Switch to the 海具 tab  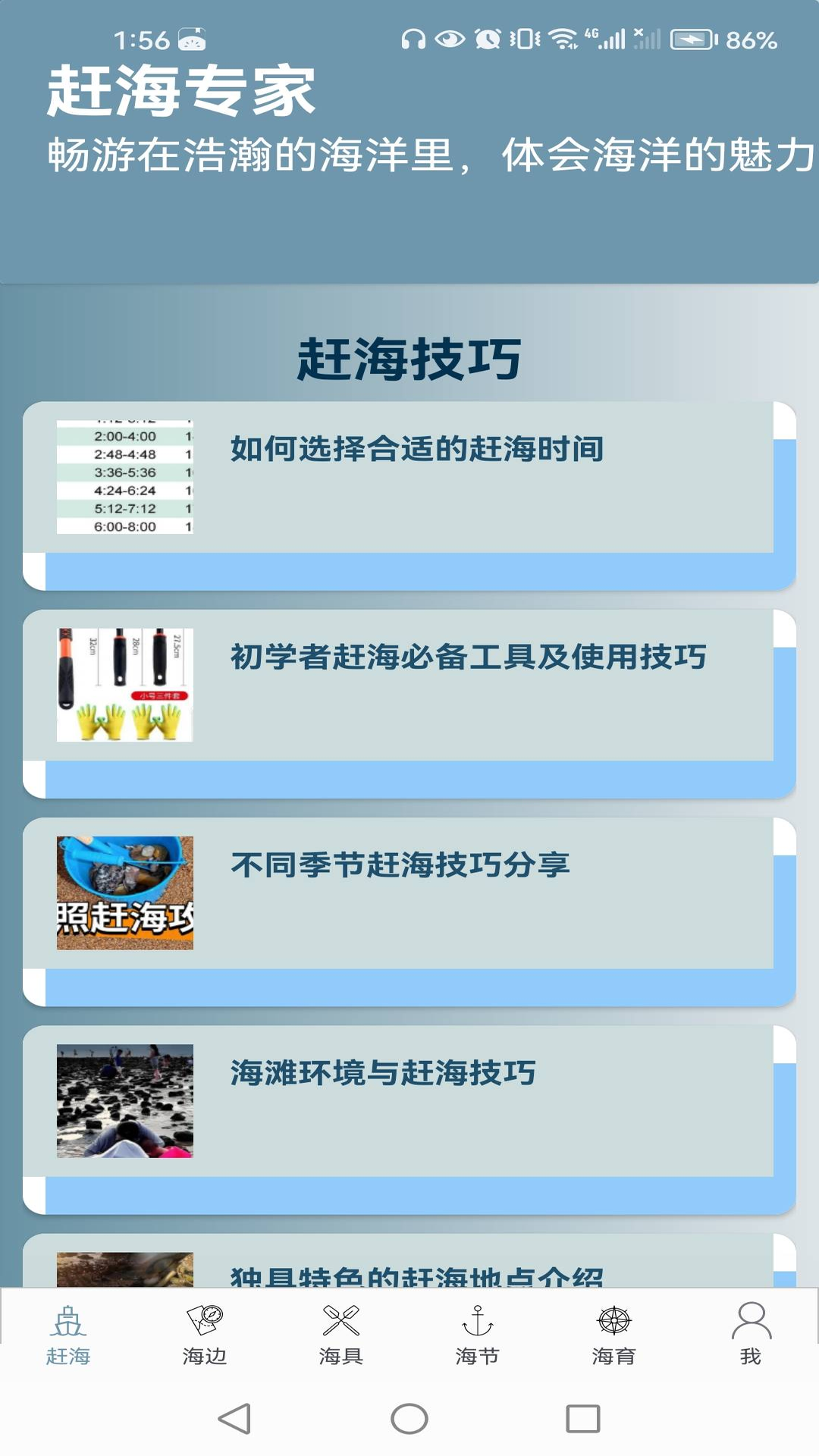coord(341,1335)
